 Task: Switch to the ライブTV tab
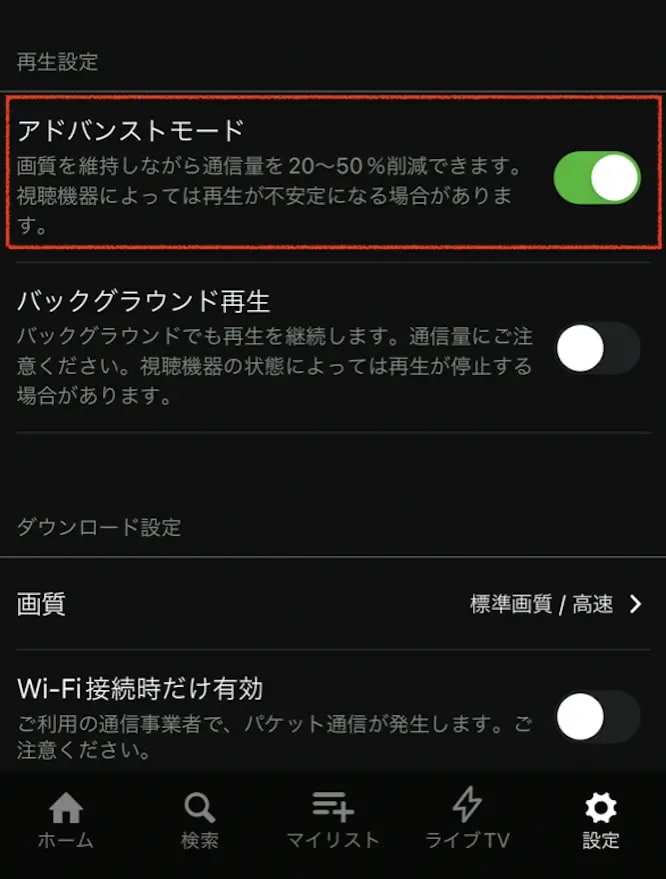pos(466,821)
